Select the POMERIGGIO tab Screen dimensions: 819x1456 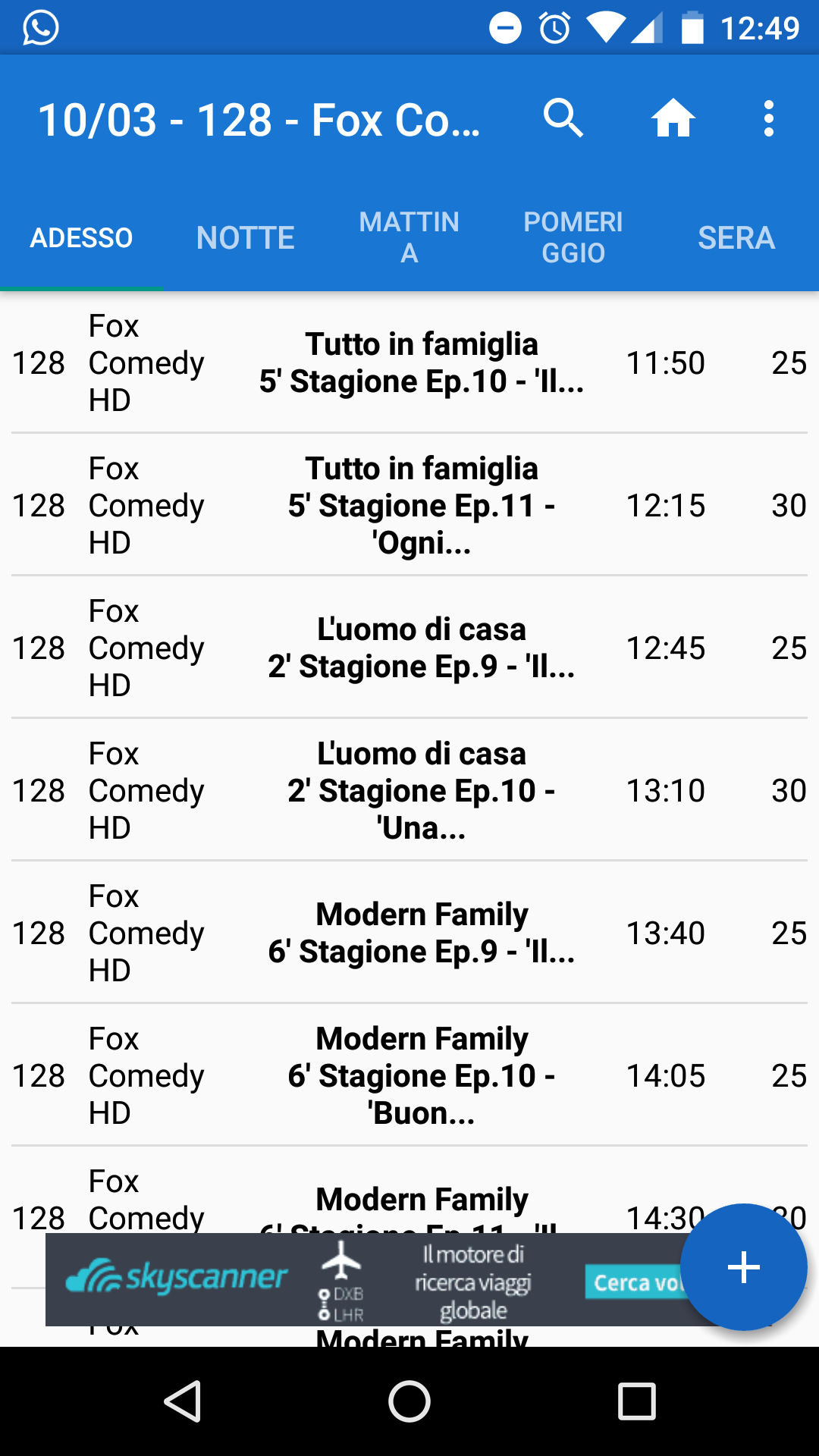coord(573,238)
